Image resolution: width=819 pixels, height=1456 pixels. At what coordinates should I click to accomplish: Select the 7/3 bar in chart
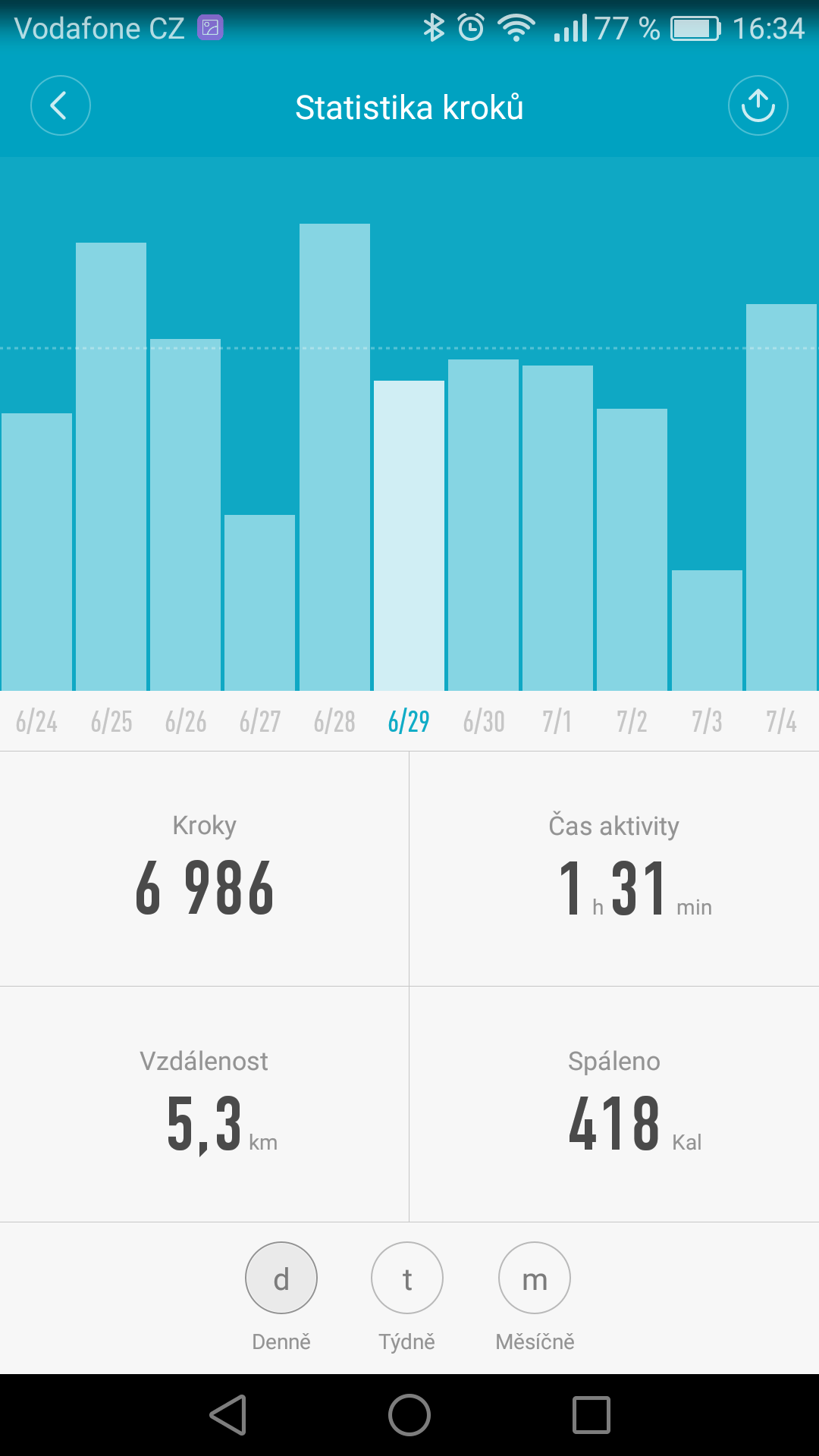pyautogui.click(x=707, y=630)
